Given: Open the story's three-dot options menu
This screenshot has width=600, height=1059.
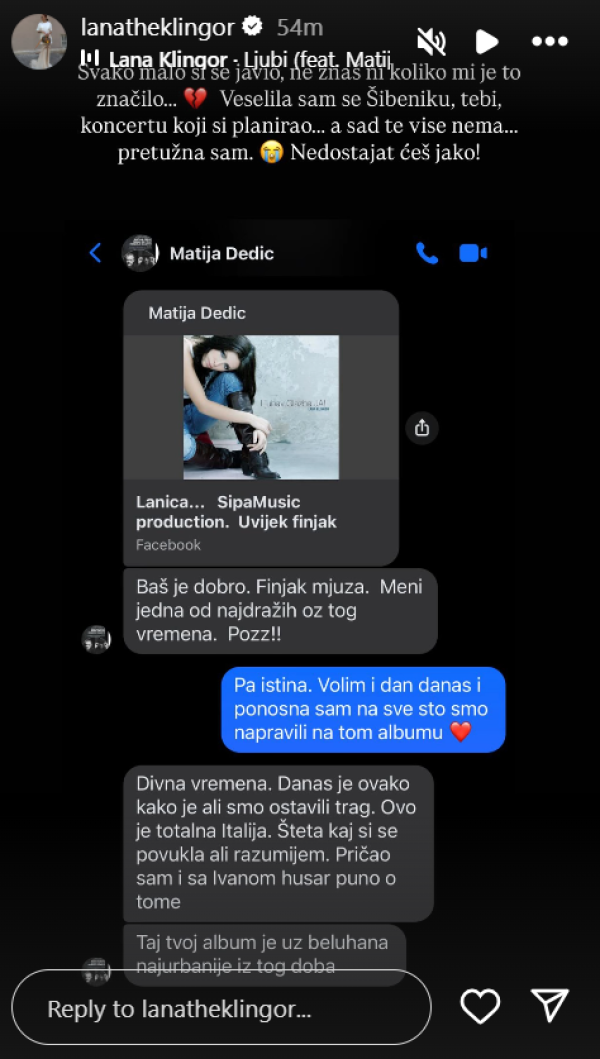Looking at the screenshot, I should (x=549, y=41).
